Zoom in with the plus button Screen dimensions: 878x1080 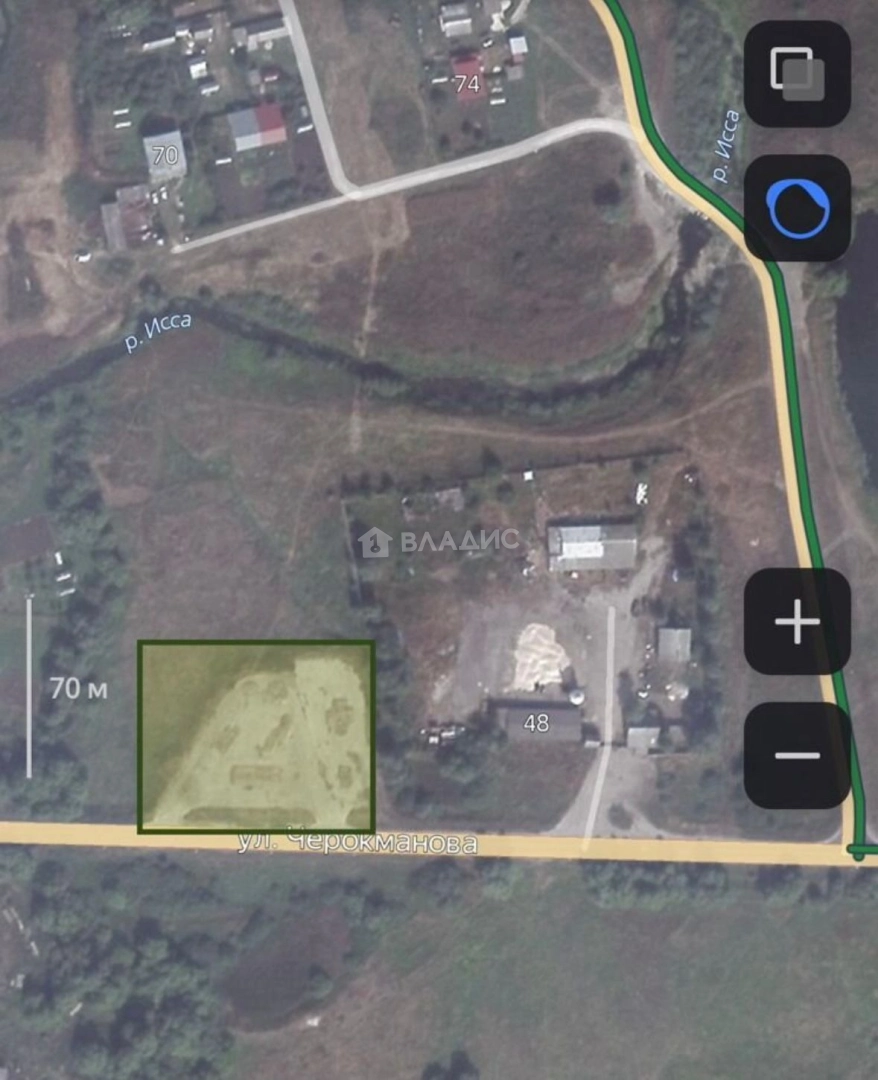(797, 622)
